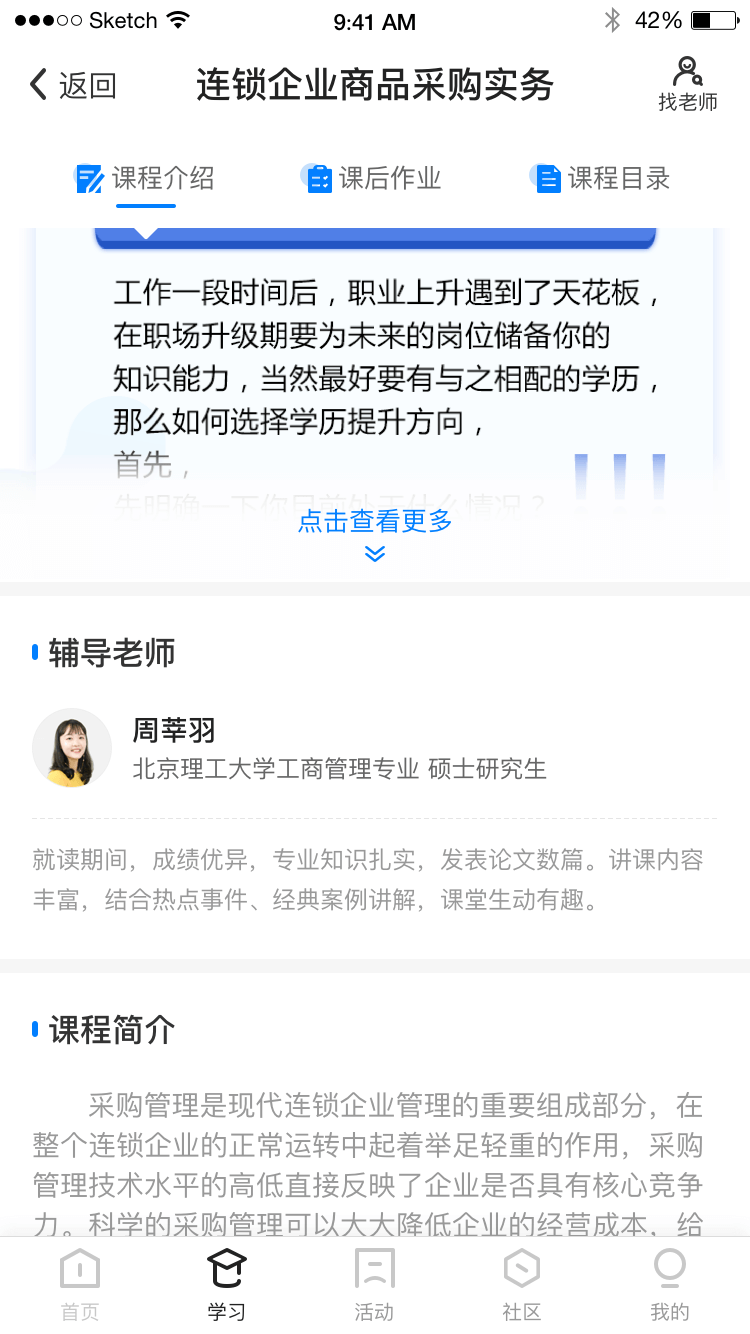Expand the text via 点击查看更多

coord(375,530)
